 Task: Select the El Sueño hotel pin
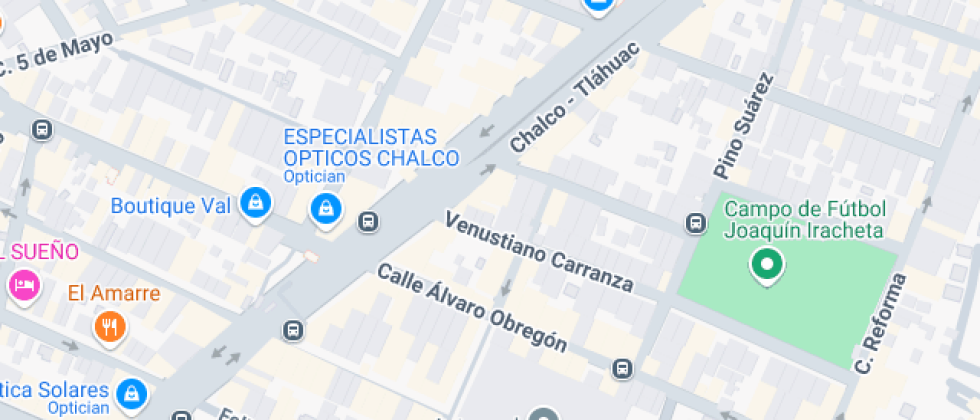coord(23,285)
